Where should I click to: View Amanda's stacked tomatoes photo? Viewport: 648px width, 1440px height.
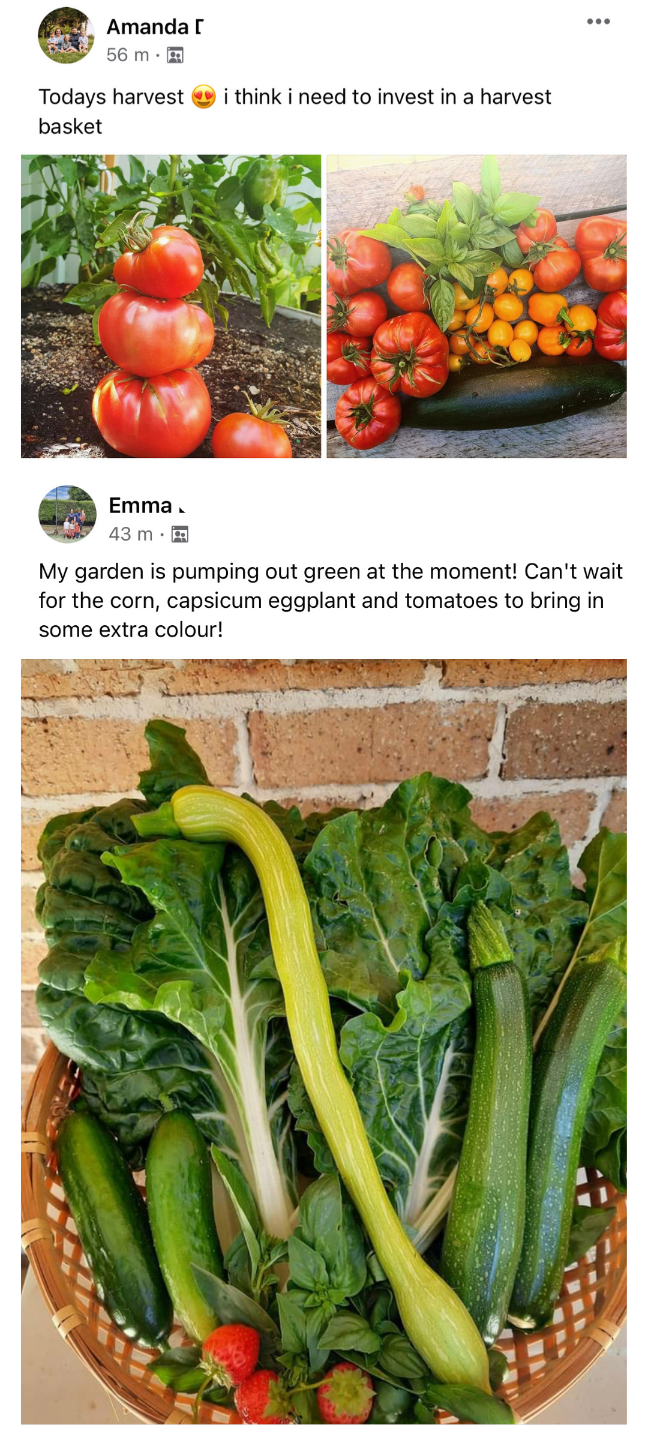(171, 306)
